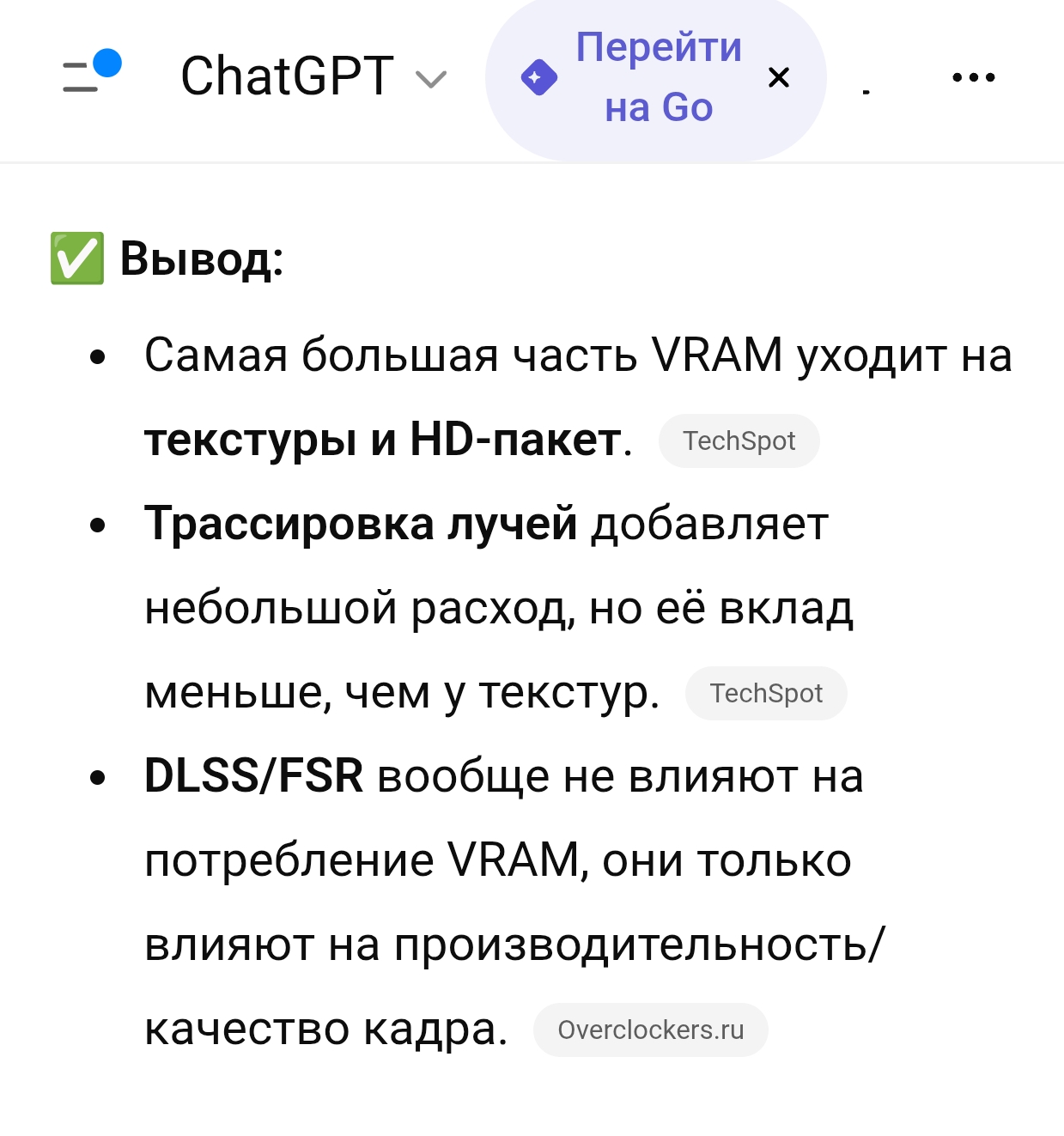Open the Overclockers.ru source chip

650,1030
